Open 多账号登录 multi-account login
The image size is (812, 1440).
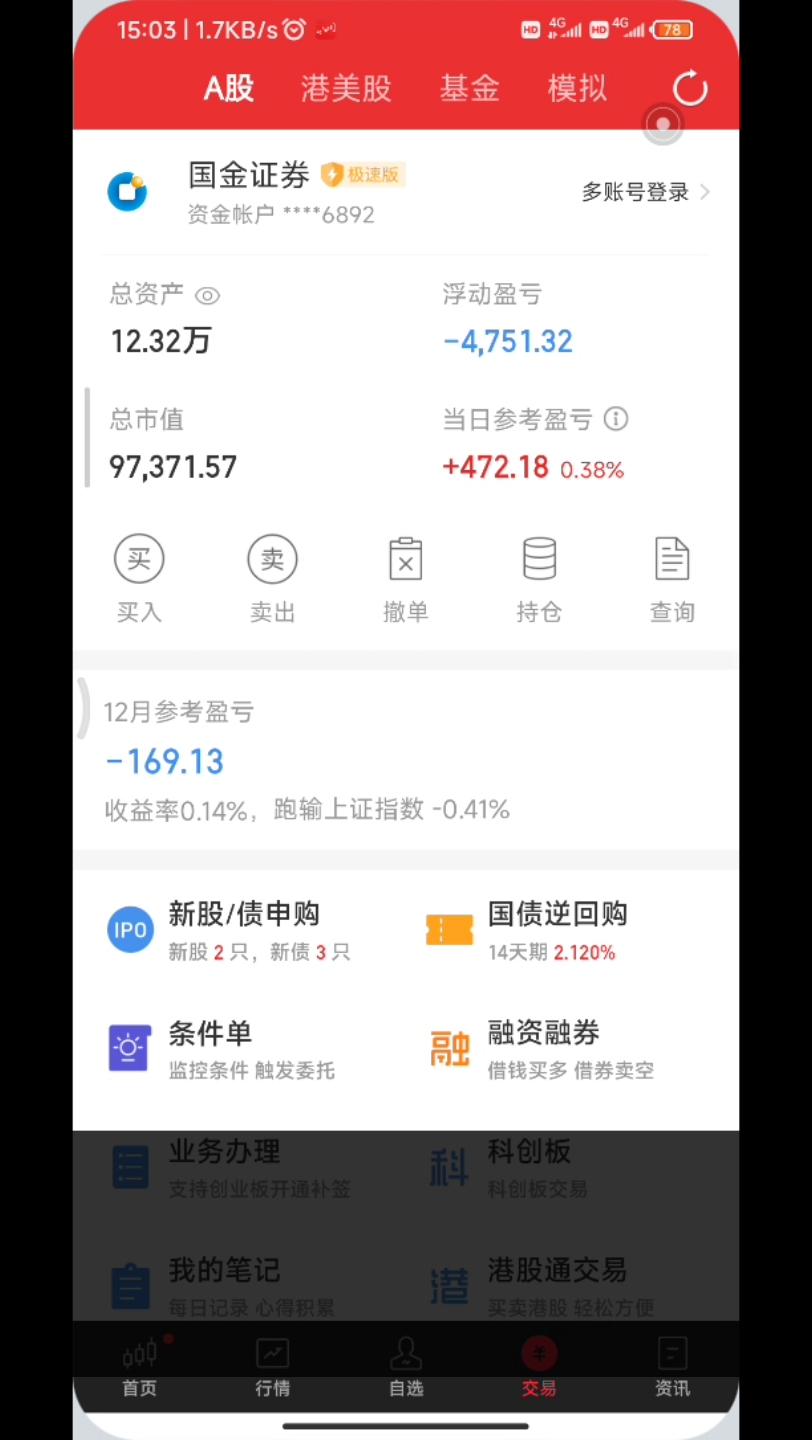pos(645,192)
